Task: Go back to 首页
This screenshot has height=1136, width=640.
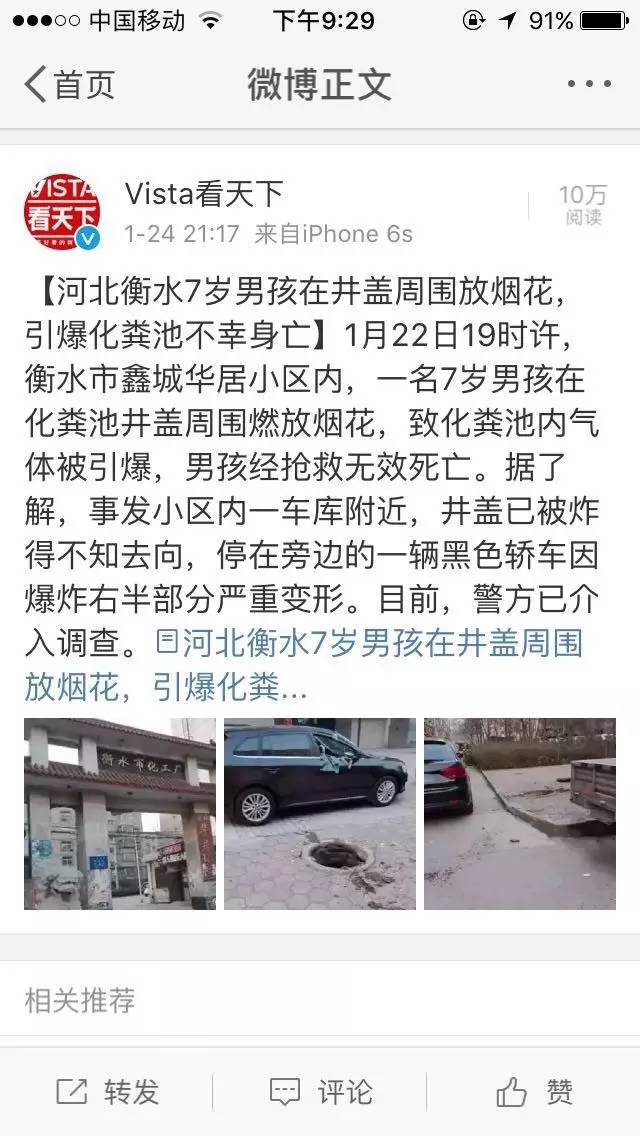Action: 68,85
